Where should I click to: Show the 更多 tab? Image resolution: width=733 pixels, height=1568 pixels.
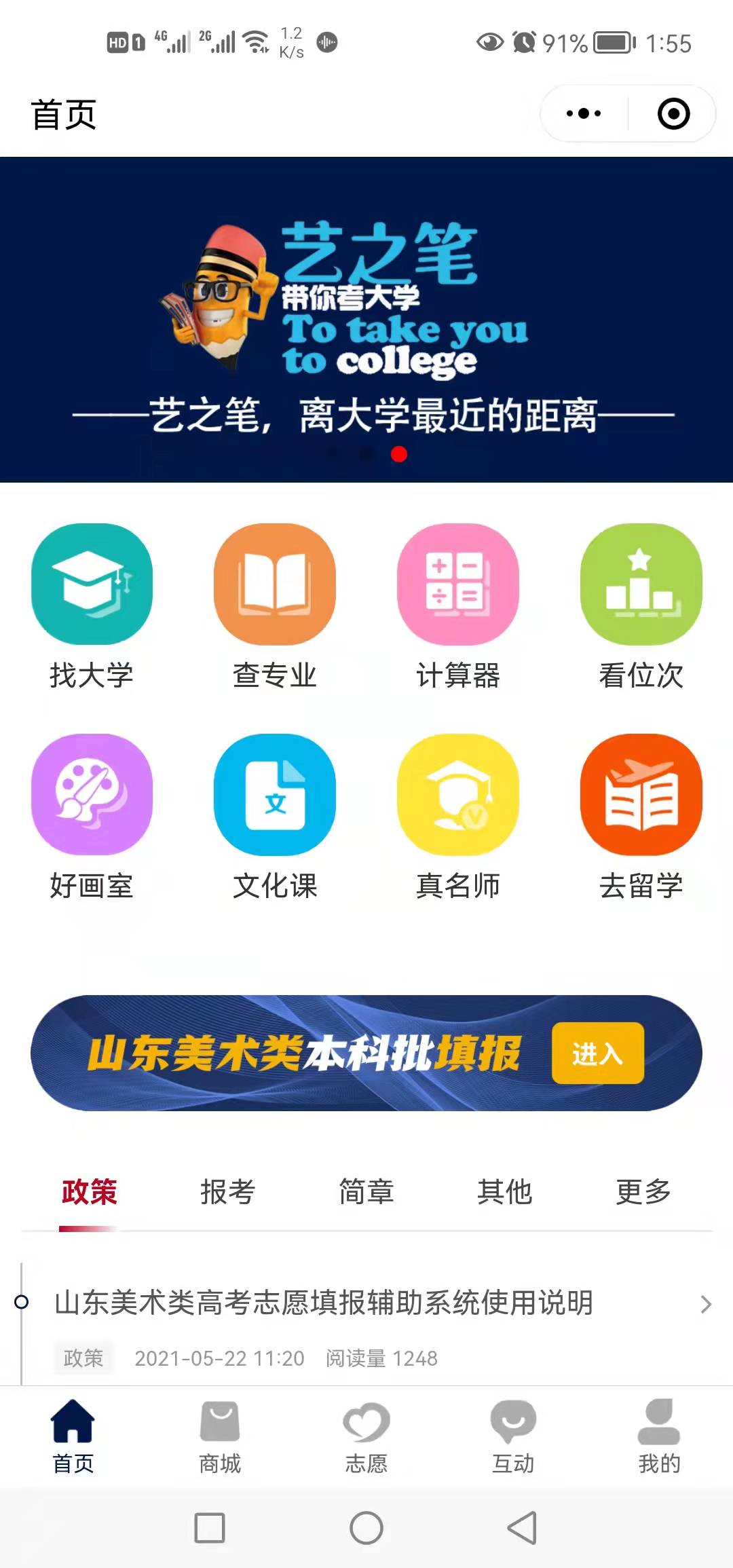643,1192
